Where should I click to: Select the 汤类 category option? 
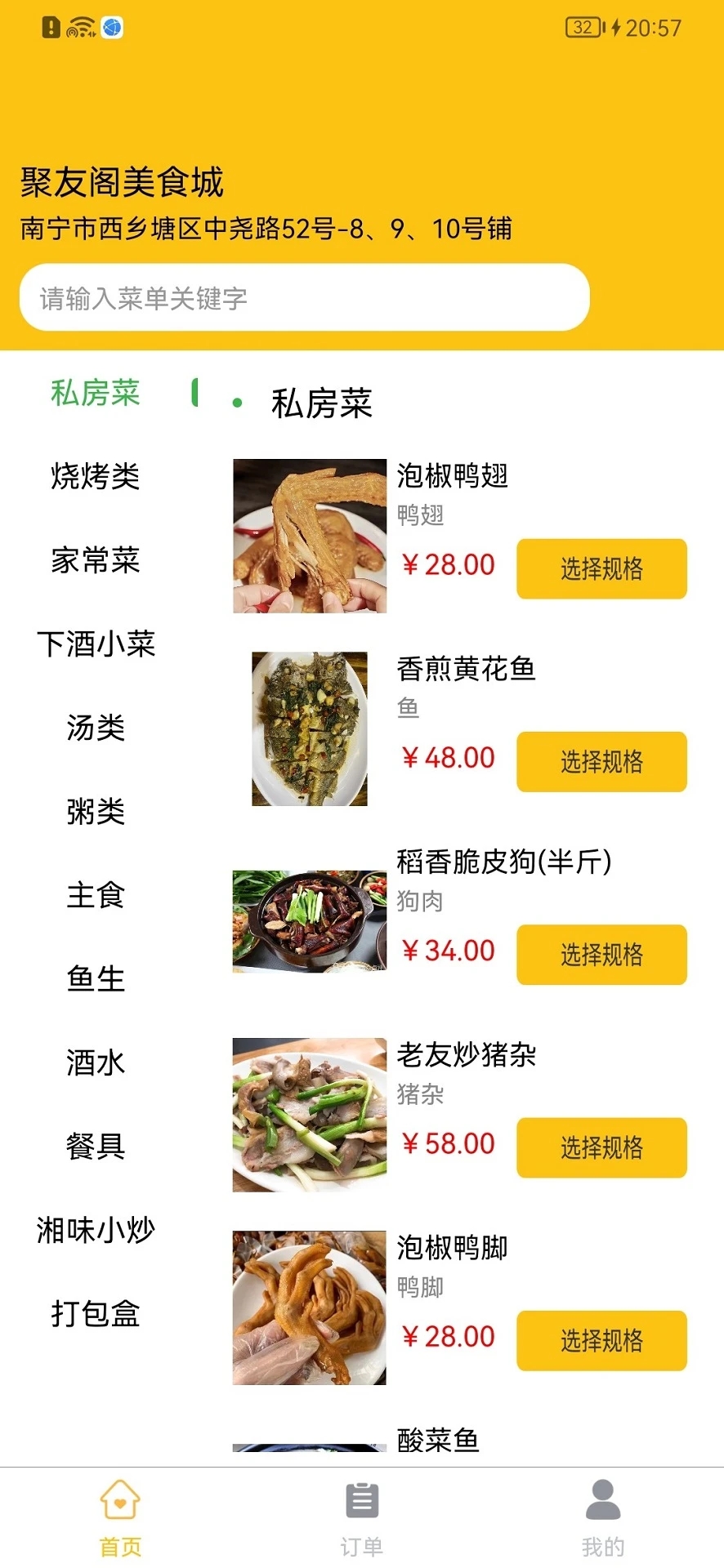point(95,729)
